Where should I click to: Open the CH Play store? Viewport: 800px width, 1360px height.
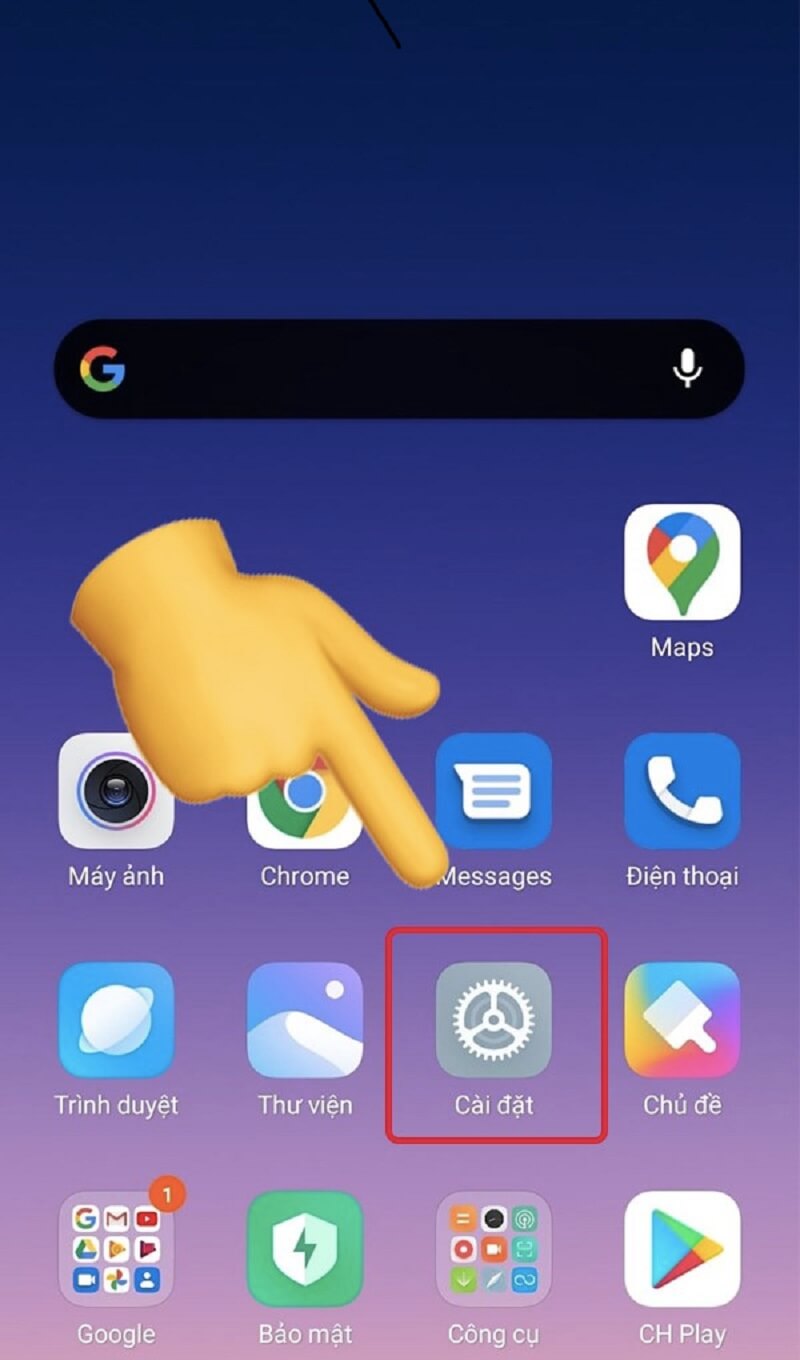(682, 1249)
